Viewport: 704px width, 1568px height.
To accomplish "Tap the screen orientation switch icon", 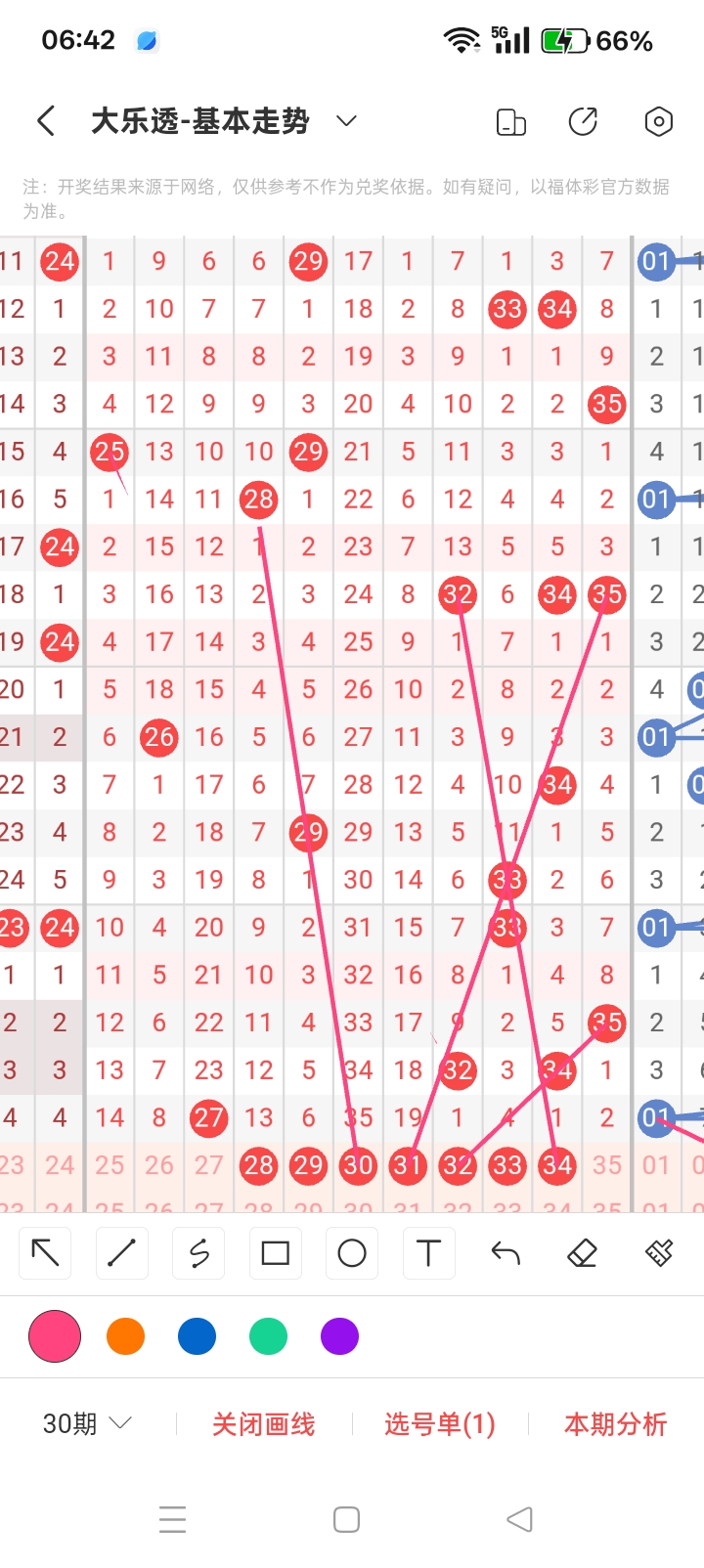I will click(510, 122).
